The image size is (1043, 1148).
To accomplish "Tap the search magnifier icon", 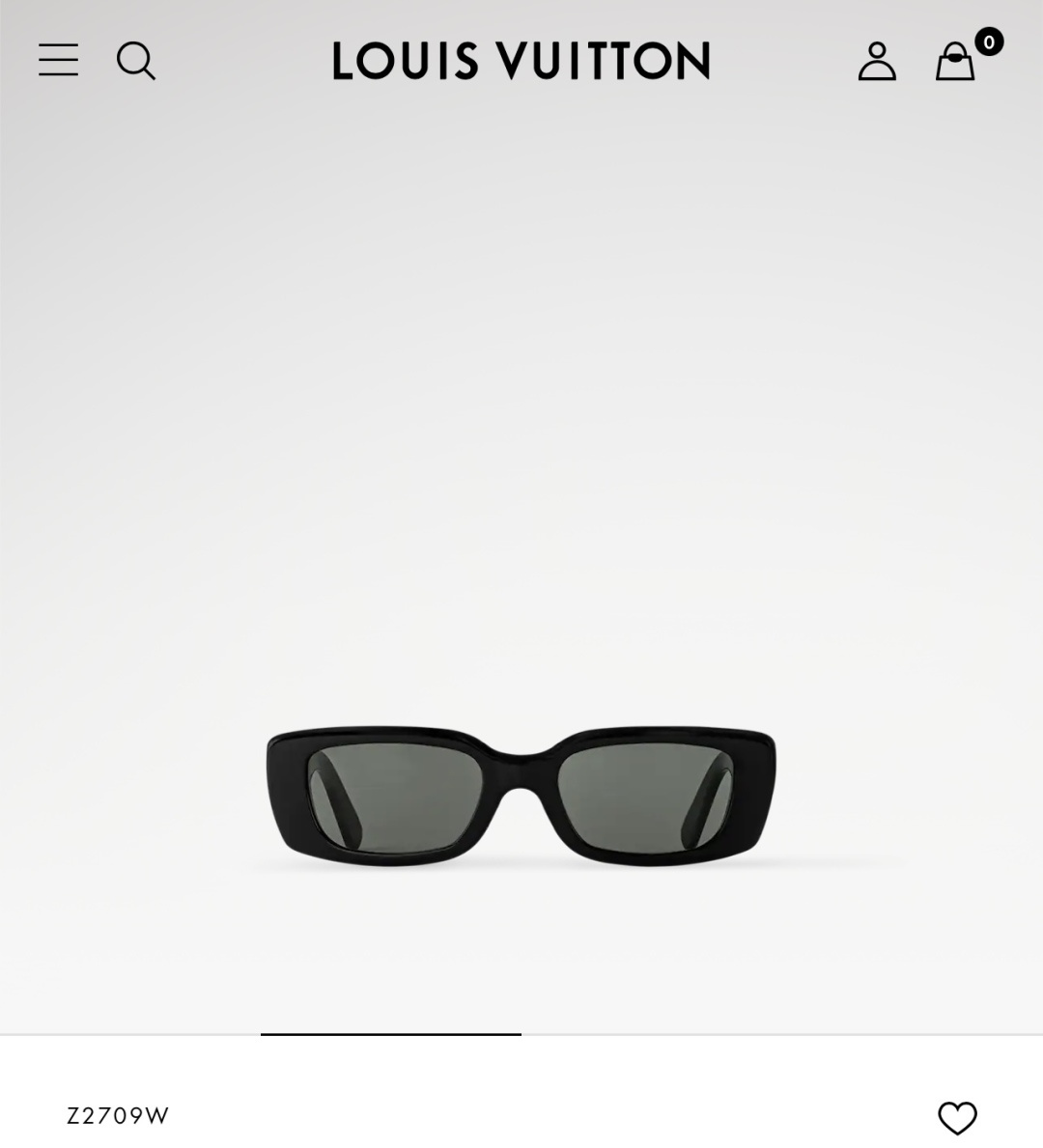I will [135, 61].
